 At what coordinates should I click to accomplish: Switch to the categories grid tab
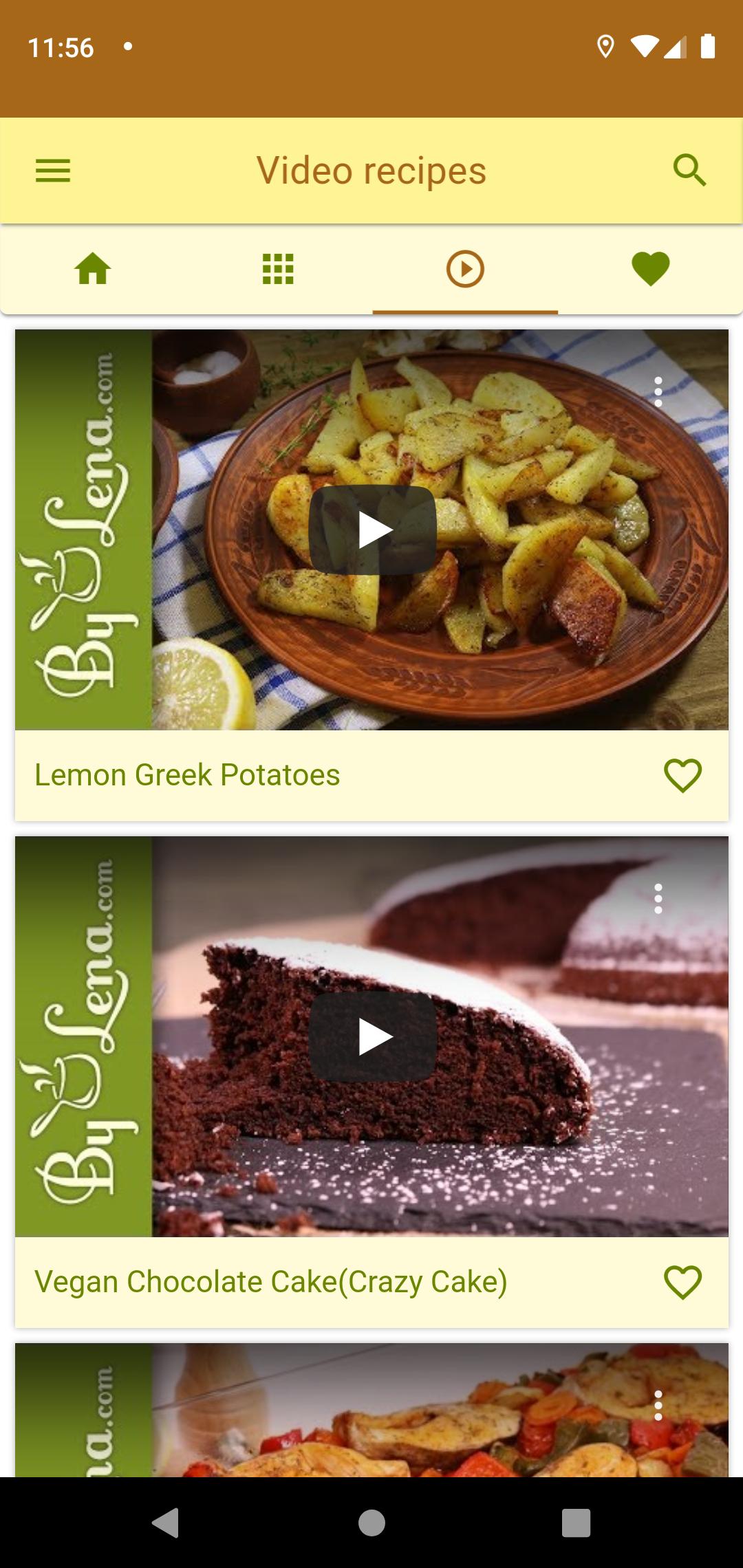(279, 269)
